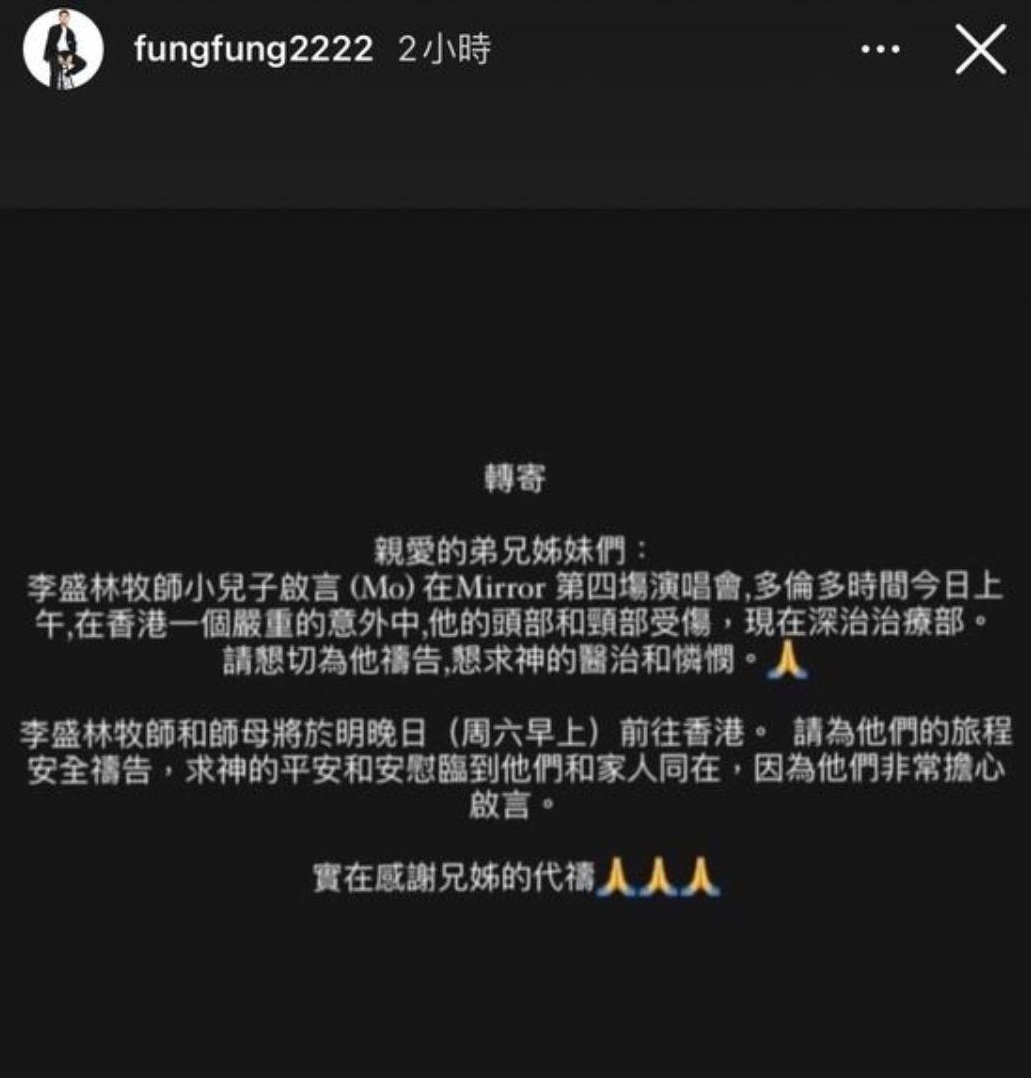This screenshot has width=1031, height=1078.
Task: Close the story viewer
Action: tap(980, 50)
